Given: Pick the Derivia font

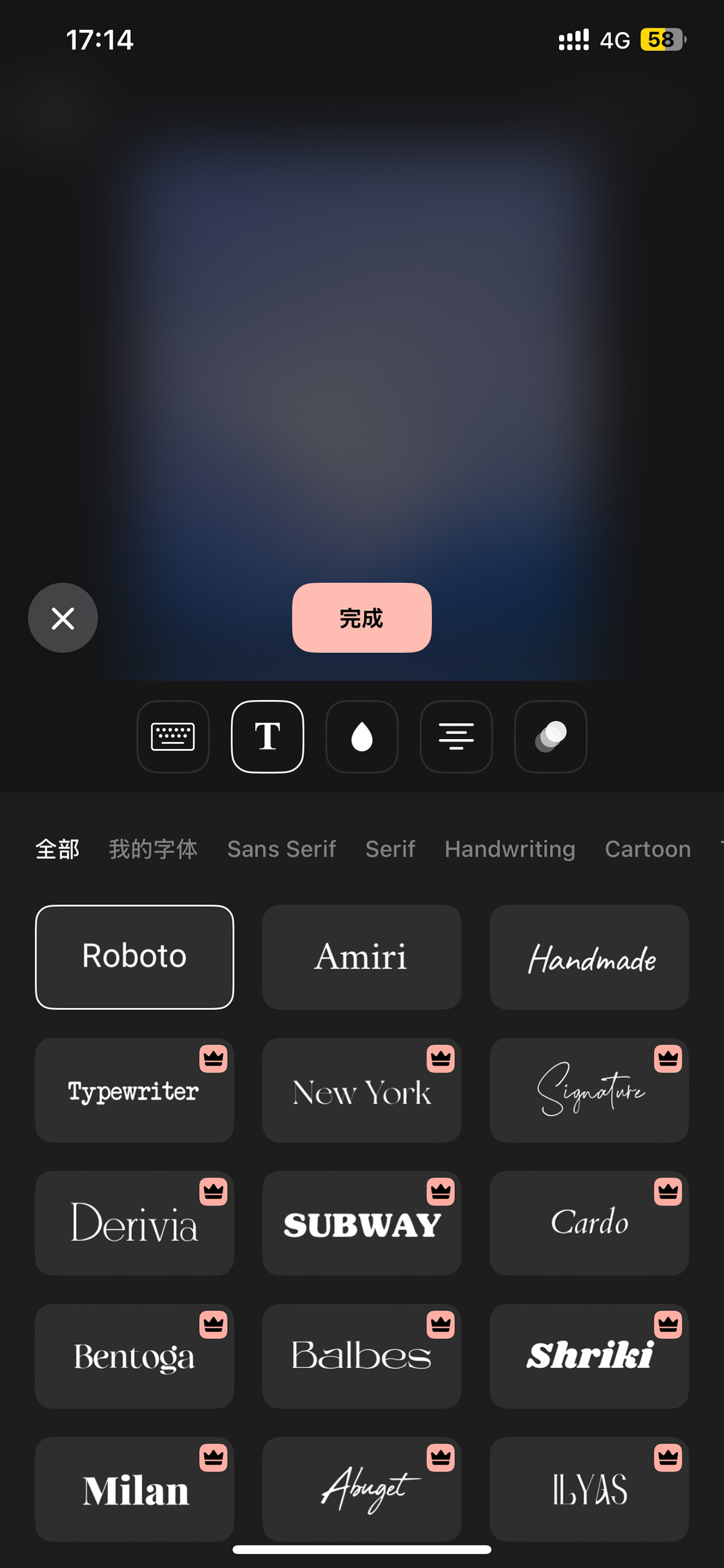Looking at the screenshot, I should point(134,1223).
